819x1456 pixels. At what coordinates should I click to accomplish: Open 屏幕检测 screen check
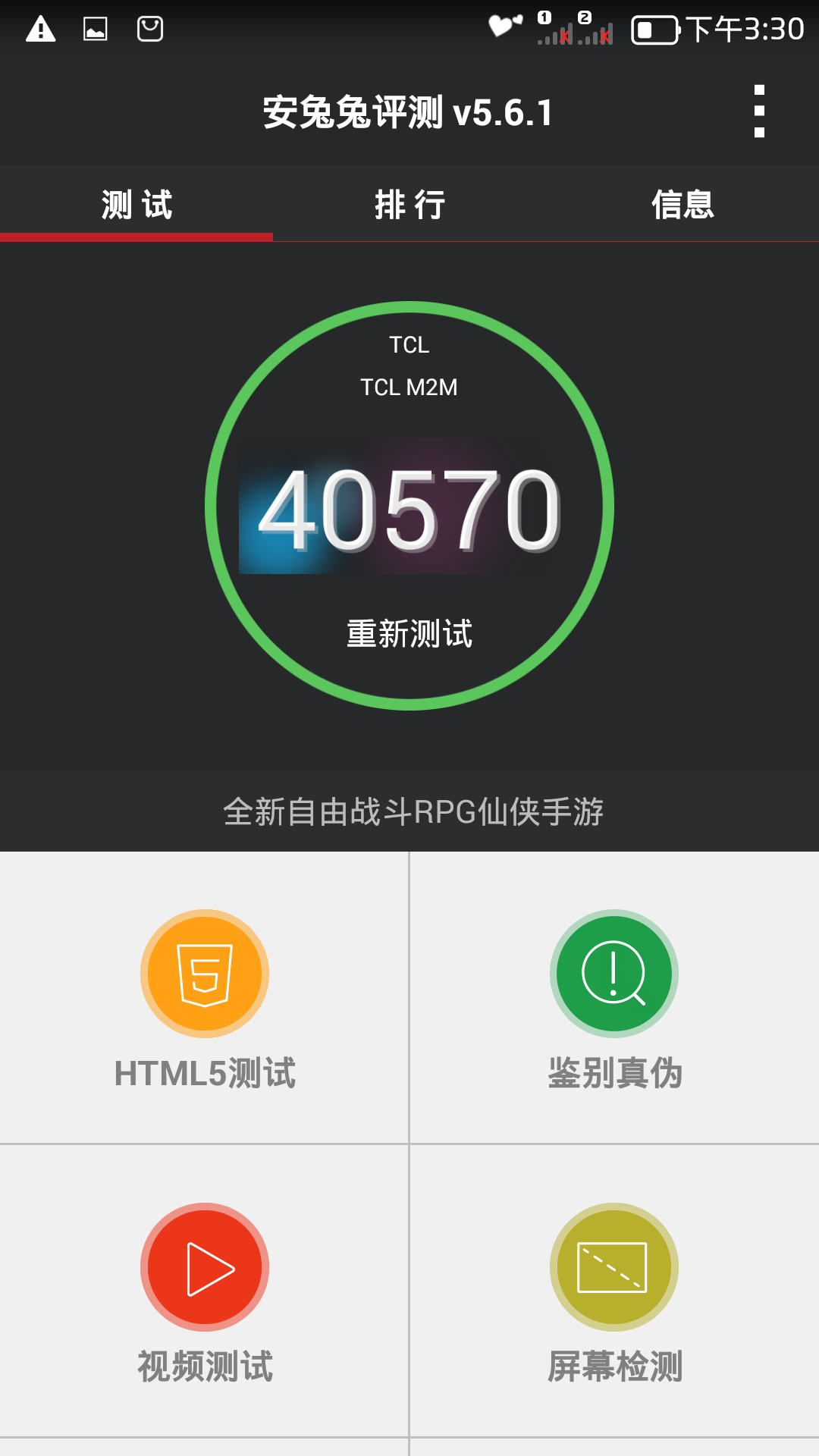coord(614,1291)
